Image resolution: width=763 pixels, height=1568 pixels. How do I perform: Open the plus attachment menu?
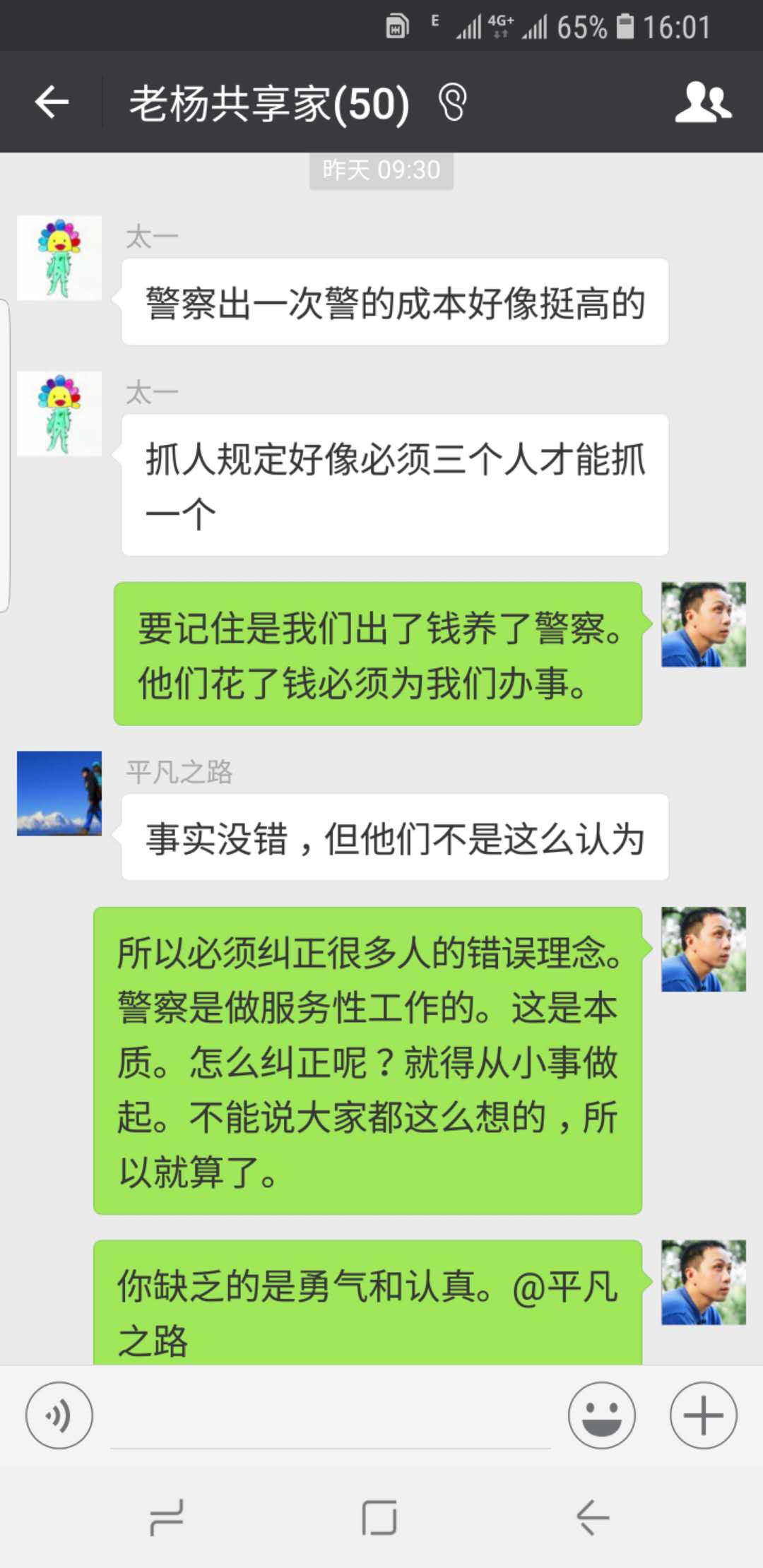click(703, 1415)
